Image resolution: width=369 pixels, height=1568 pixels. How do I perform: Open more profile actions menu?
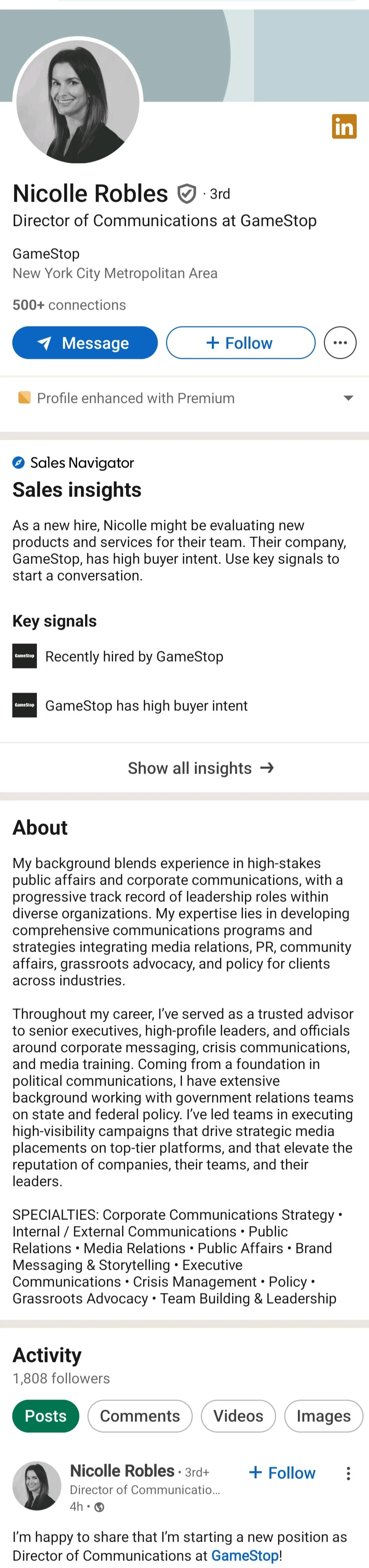(x=340, y=343)
